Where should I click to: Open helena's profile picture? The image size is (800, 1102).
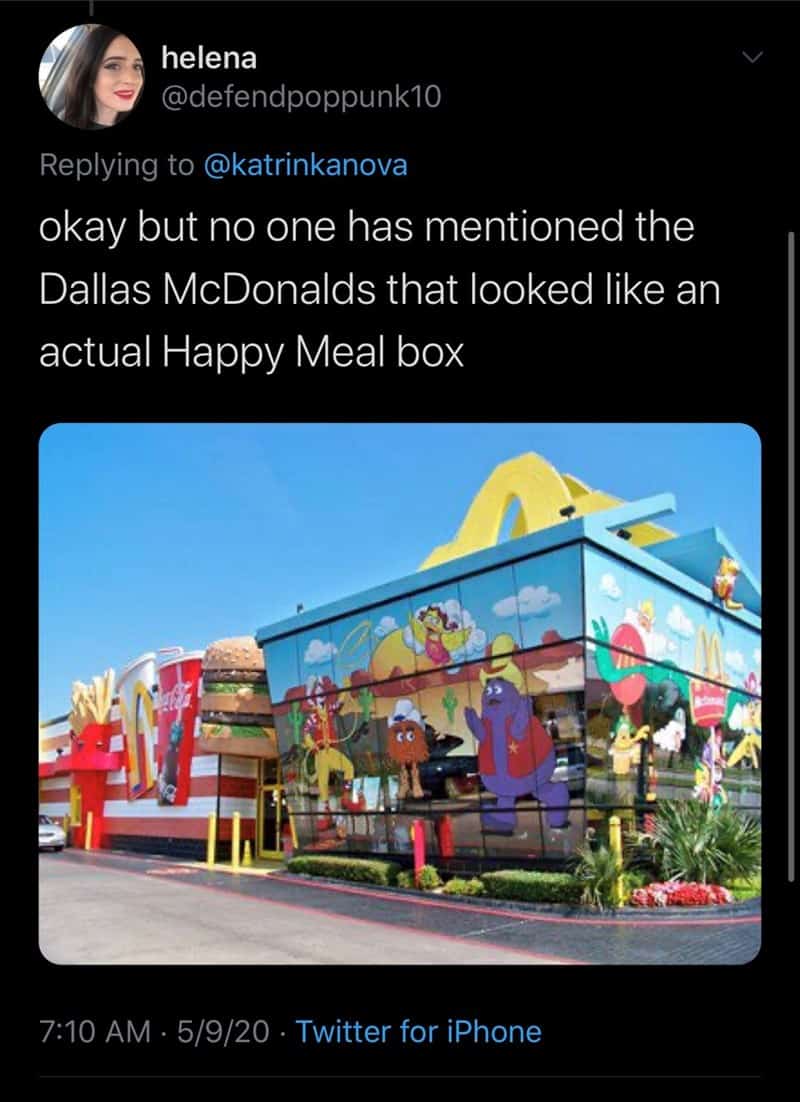tap(90, 78)
